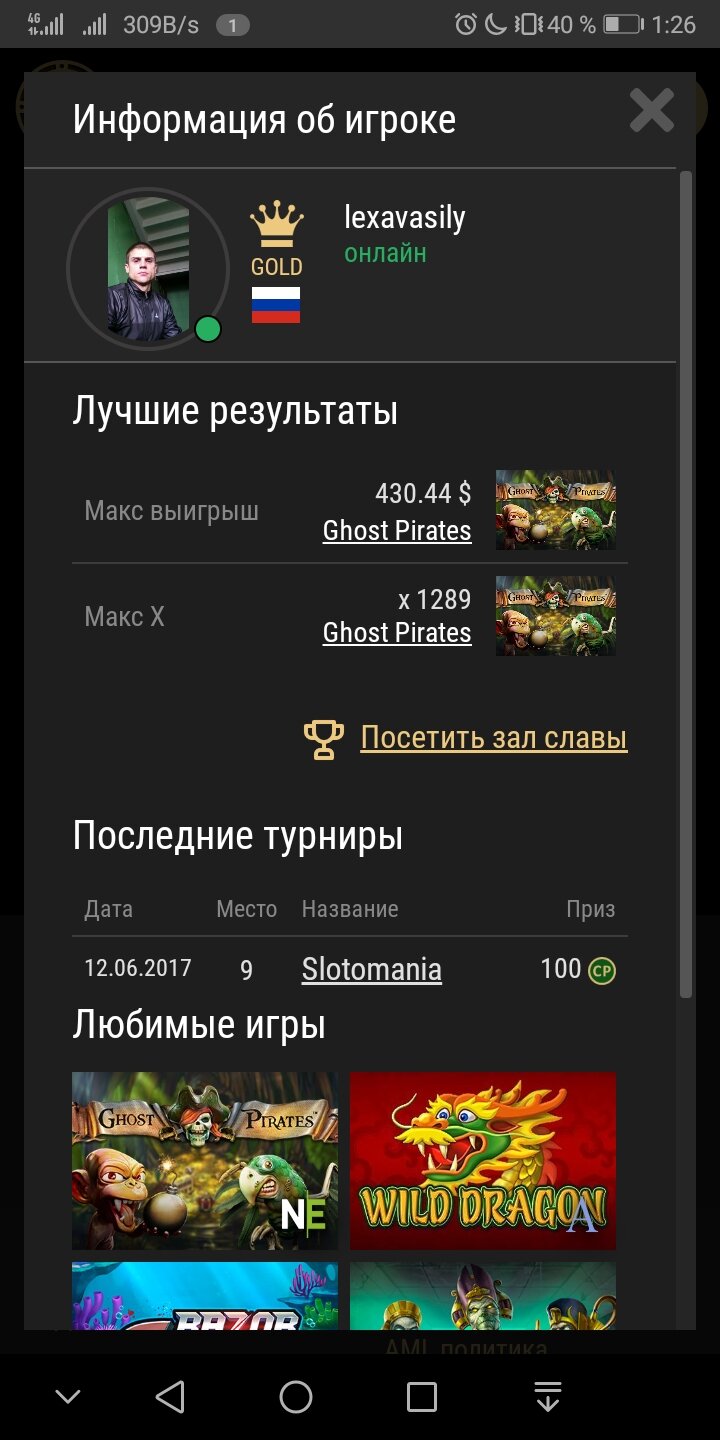Launch Wild Dragon from favorite games
This screenshot has width=720, height=1440.
coord(483,1160)
